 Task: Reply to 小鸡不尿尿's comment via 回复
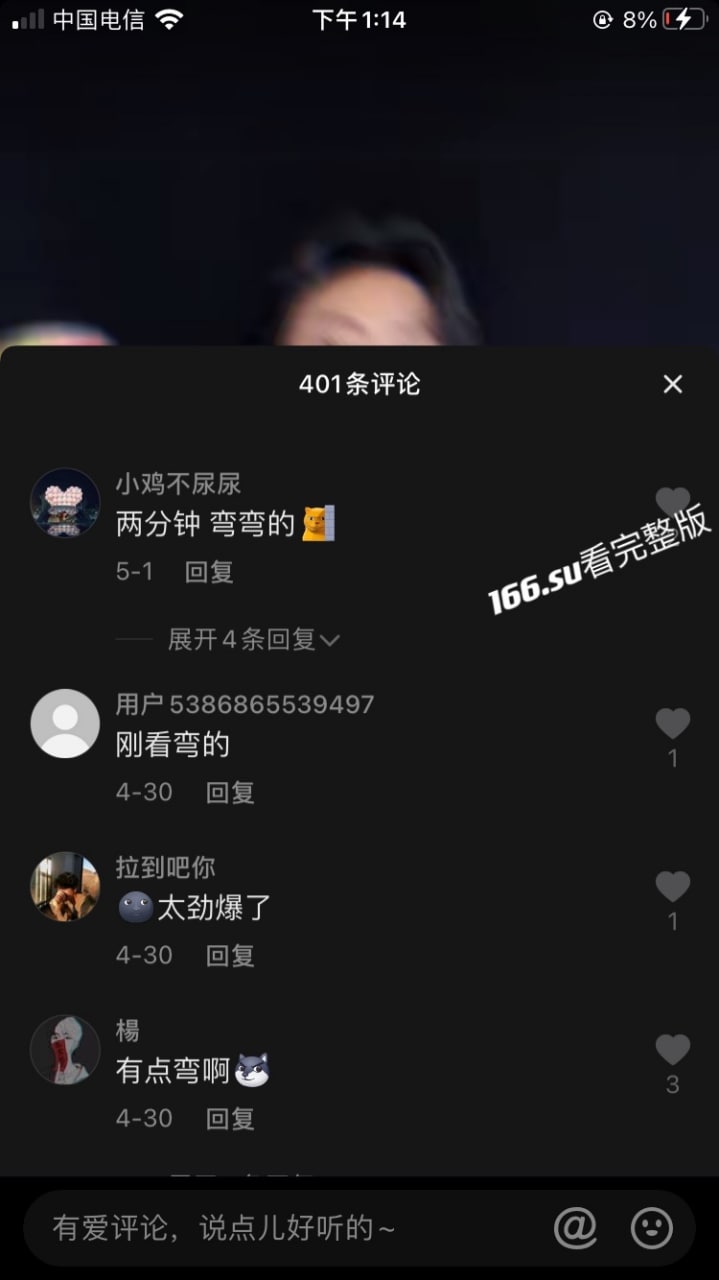click(209, 572)
